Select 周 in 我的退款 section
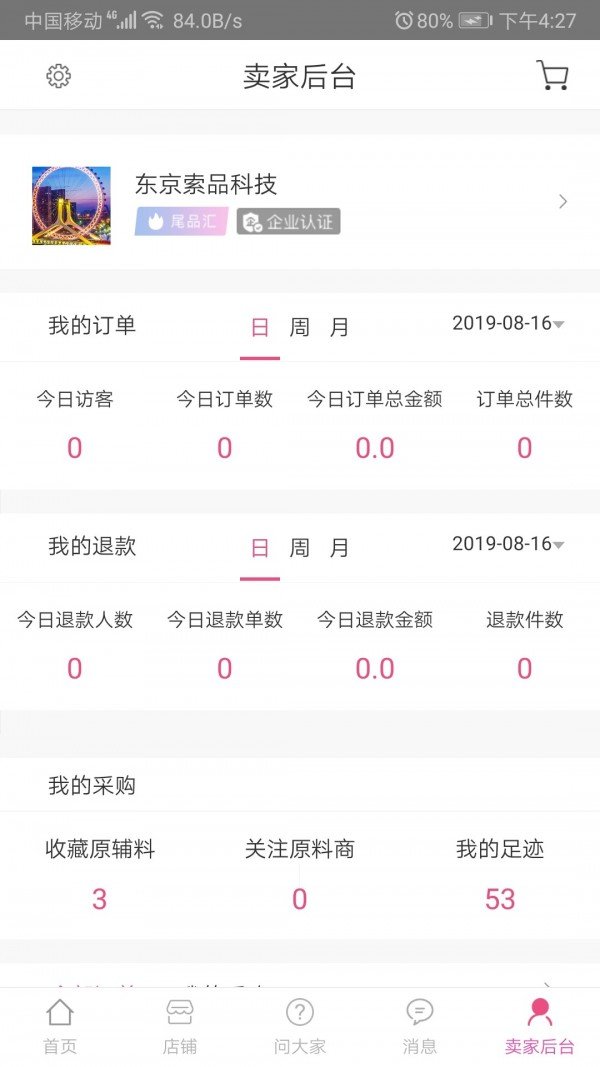 [300, 547]
